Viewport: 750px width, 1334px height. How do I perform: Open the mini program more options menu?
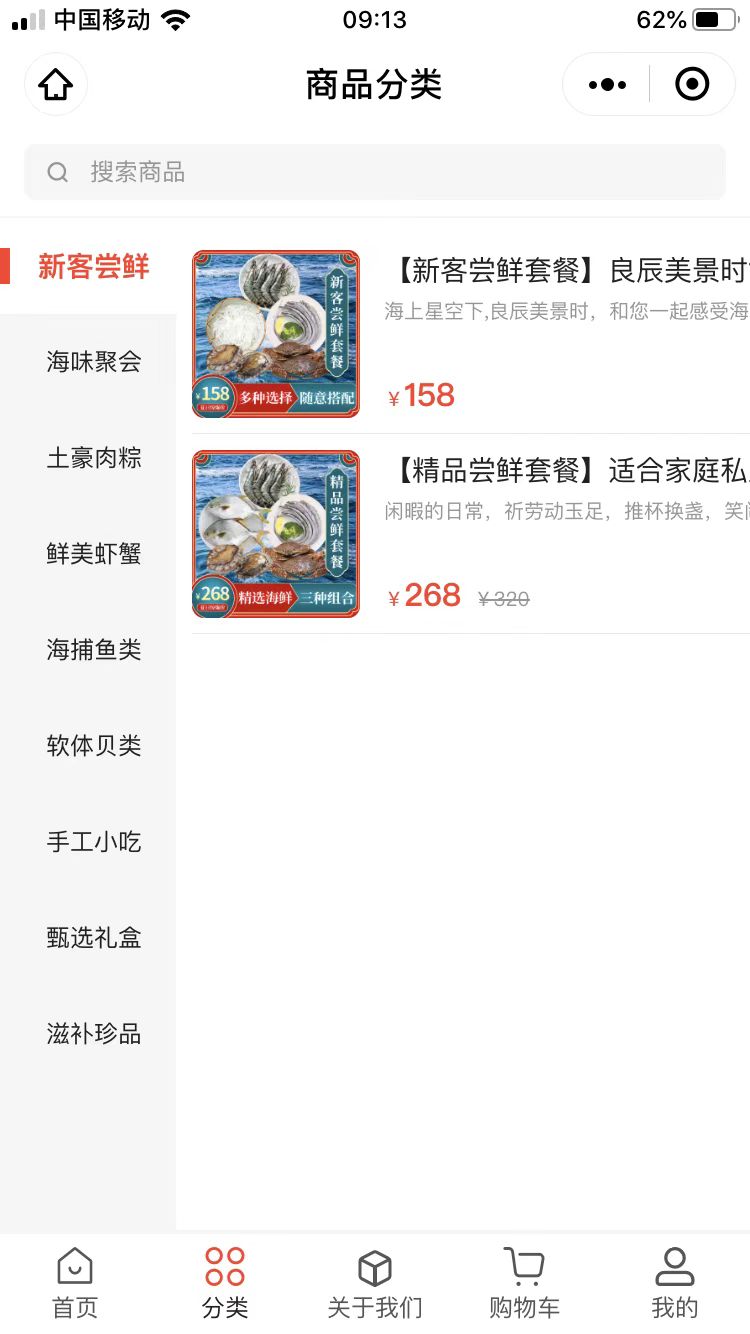tap(607, 85)
